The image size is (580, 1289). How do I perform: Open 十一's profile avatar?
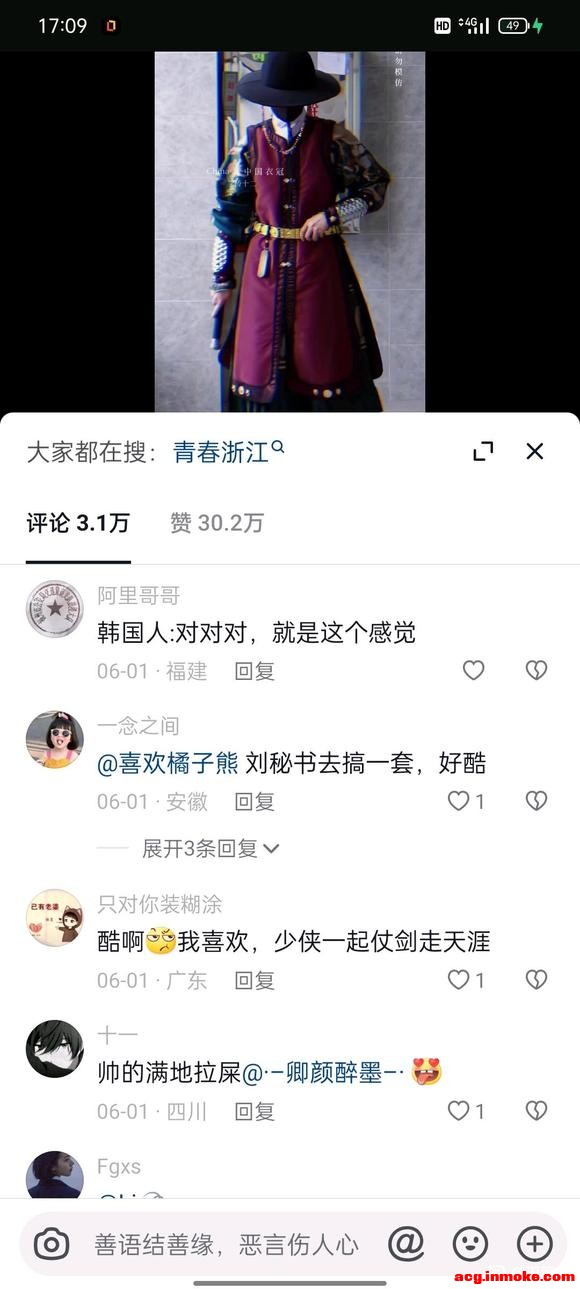[55, 1049]
